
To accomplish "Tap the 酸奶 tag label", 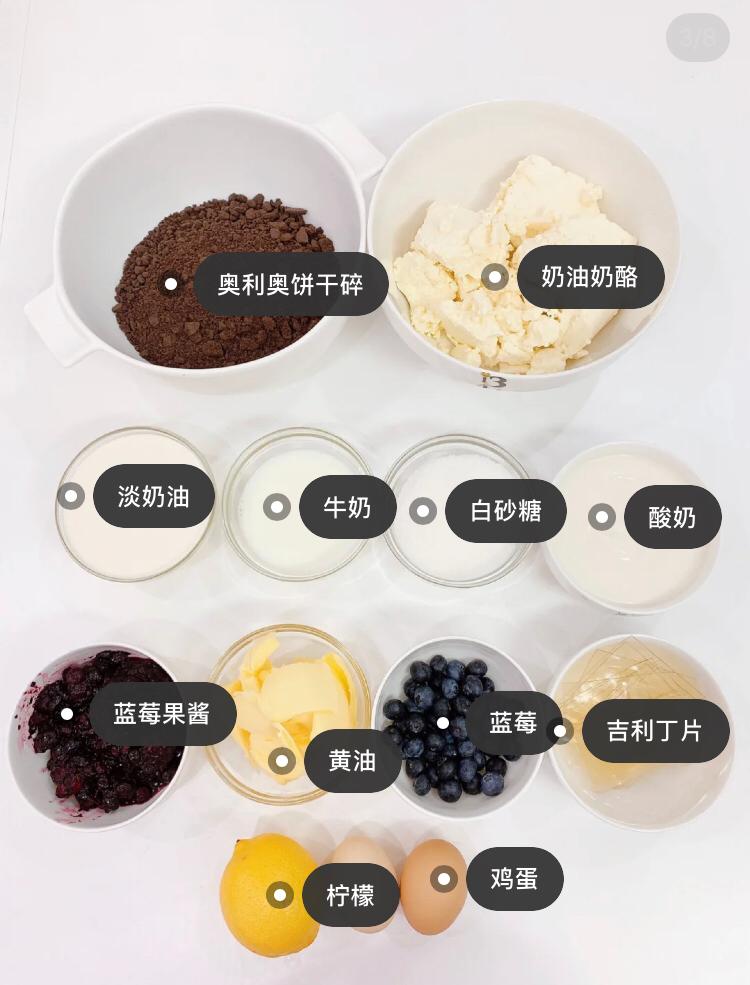I will (672, 517).
